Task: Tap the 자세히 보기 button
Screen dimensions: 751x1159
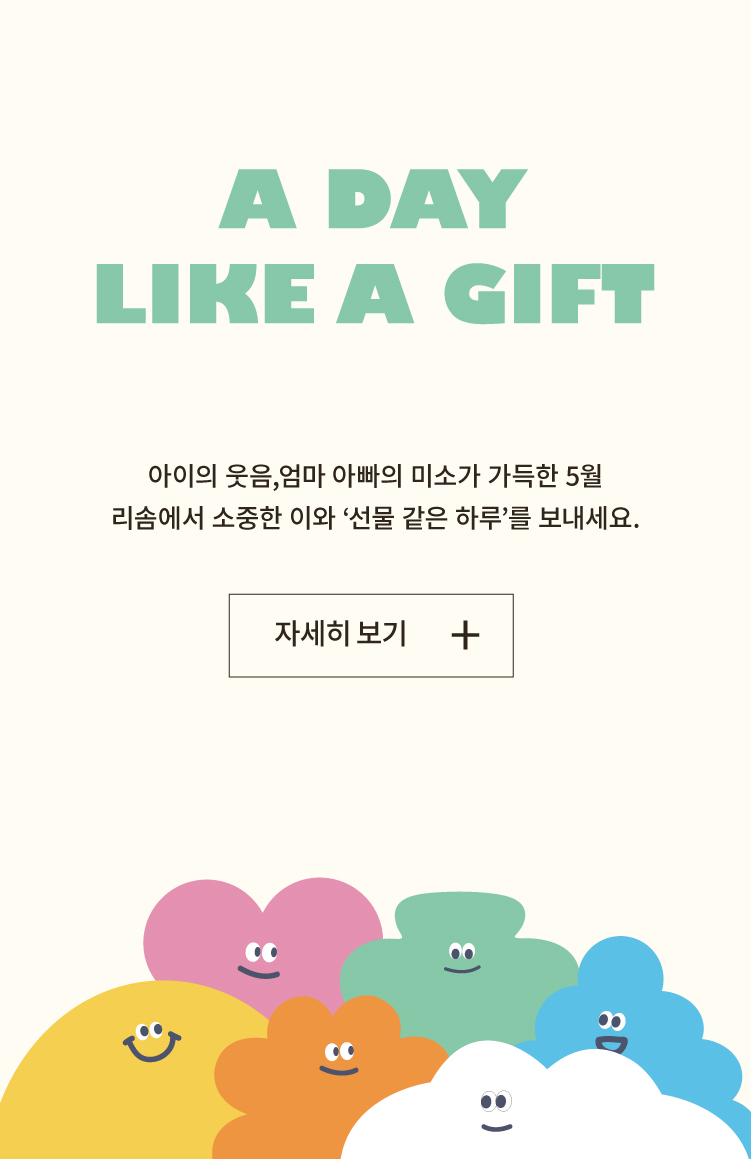Action: pos(371,636)
